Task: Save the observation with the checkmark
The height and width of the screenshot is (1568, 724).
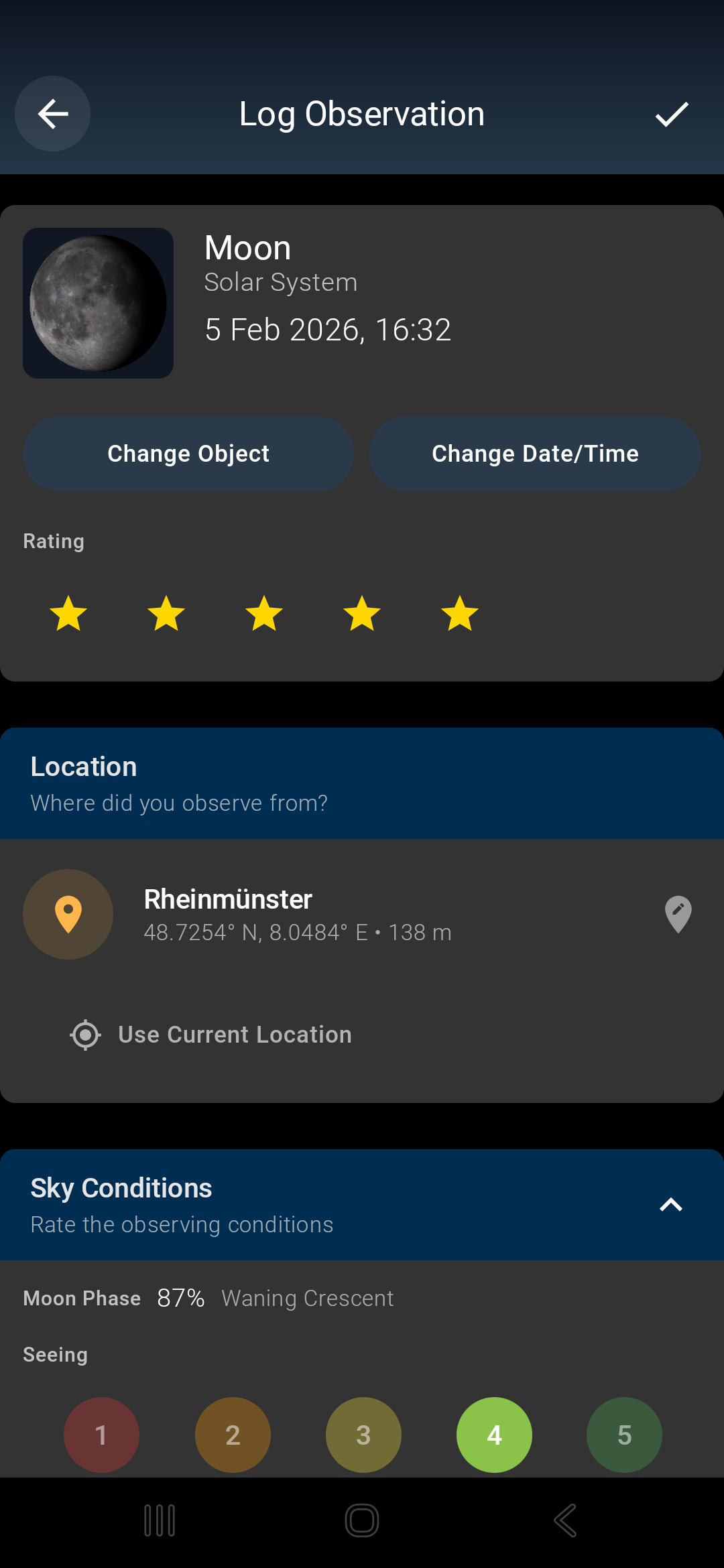Action: click(672, 114)
